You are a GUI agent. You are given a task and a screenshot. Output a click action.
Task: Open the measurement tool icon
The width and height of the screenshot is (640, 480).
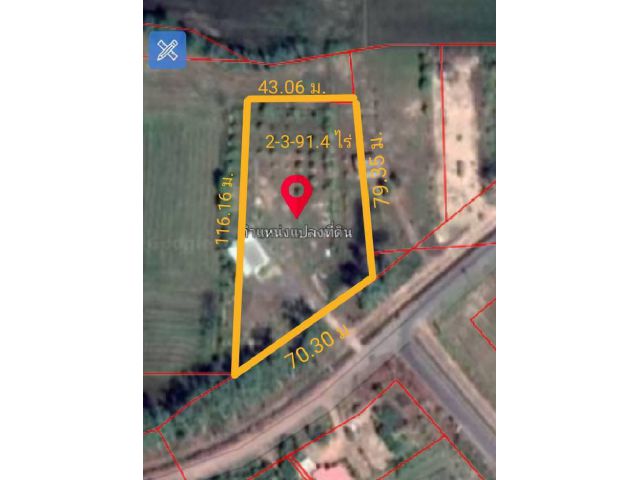point(167,49)
